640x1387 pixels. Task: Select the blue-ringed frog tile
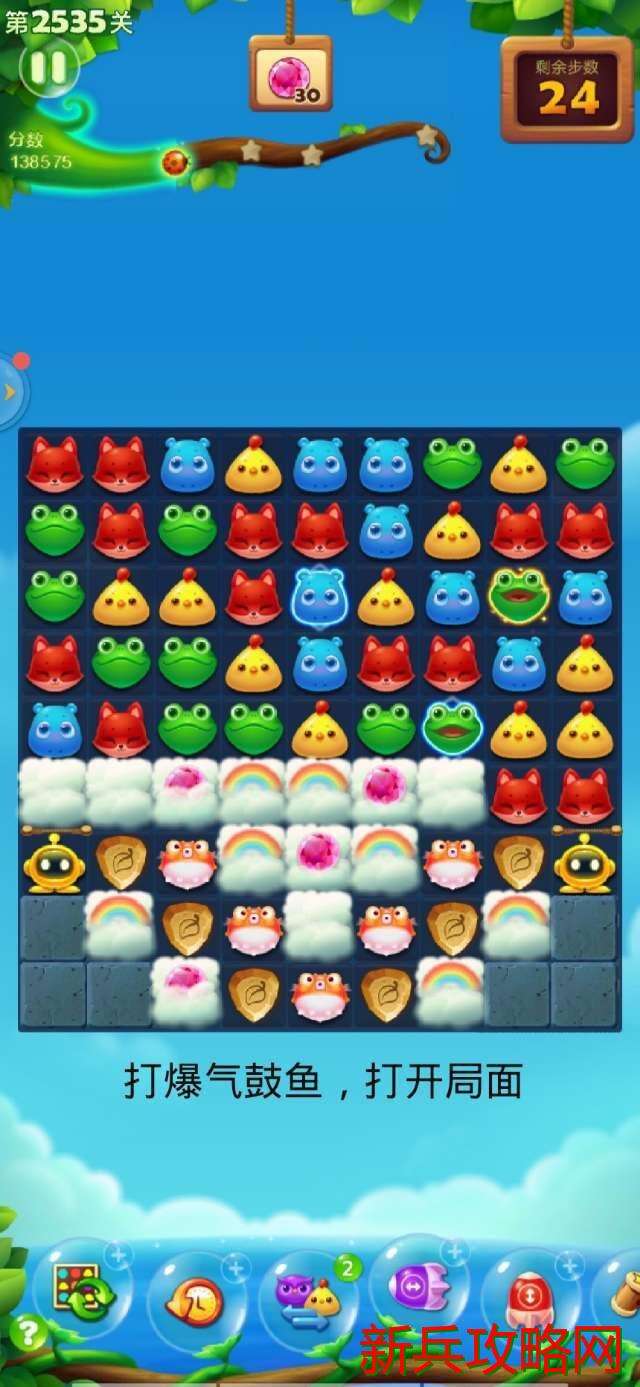pyautogui.click(x=451, y=727)
